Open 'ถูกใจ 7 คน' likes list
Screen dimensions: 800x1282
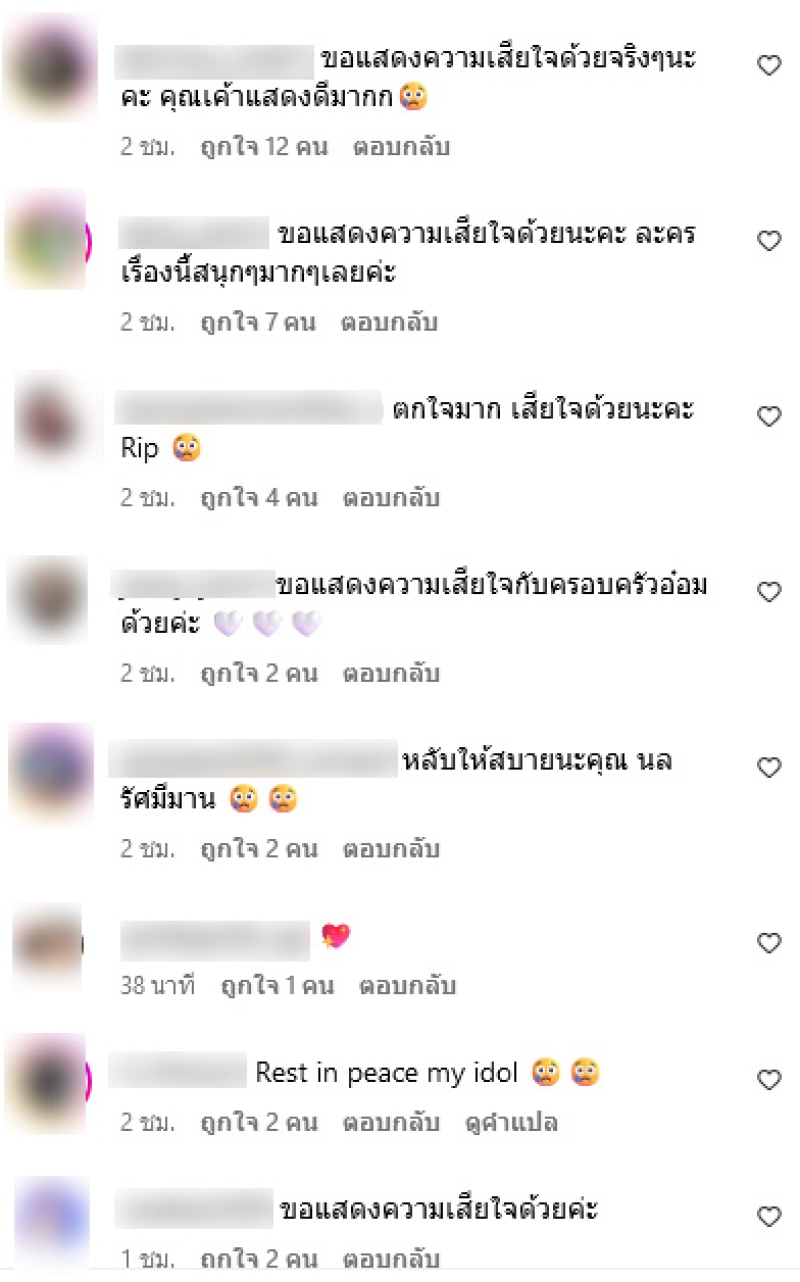(258, 323)
